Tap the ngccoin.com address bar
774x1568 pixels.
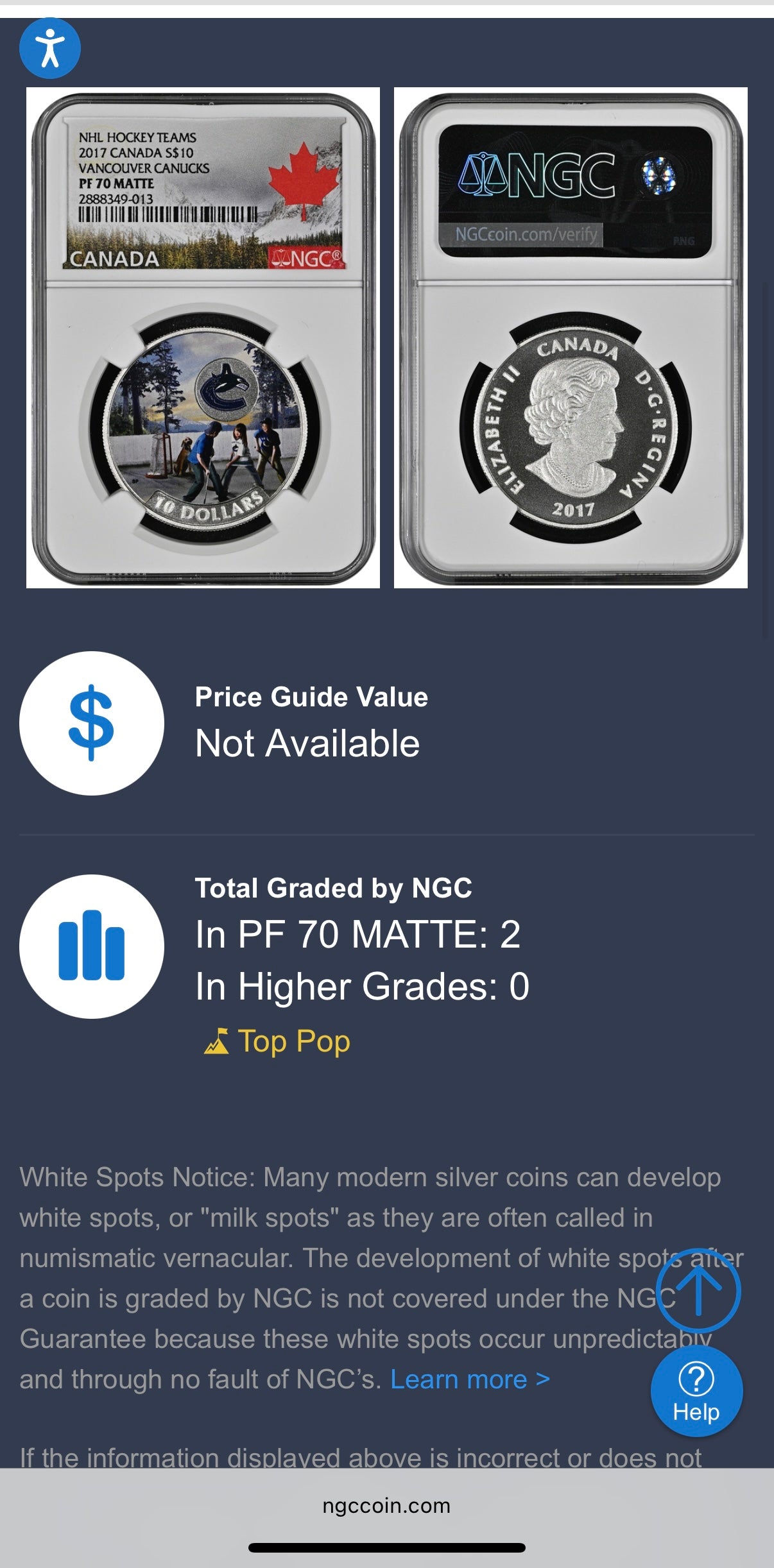tap(386, 1506)
